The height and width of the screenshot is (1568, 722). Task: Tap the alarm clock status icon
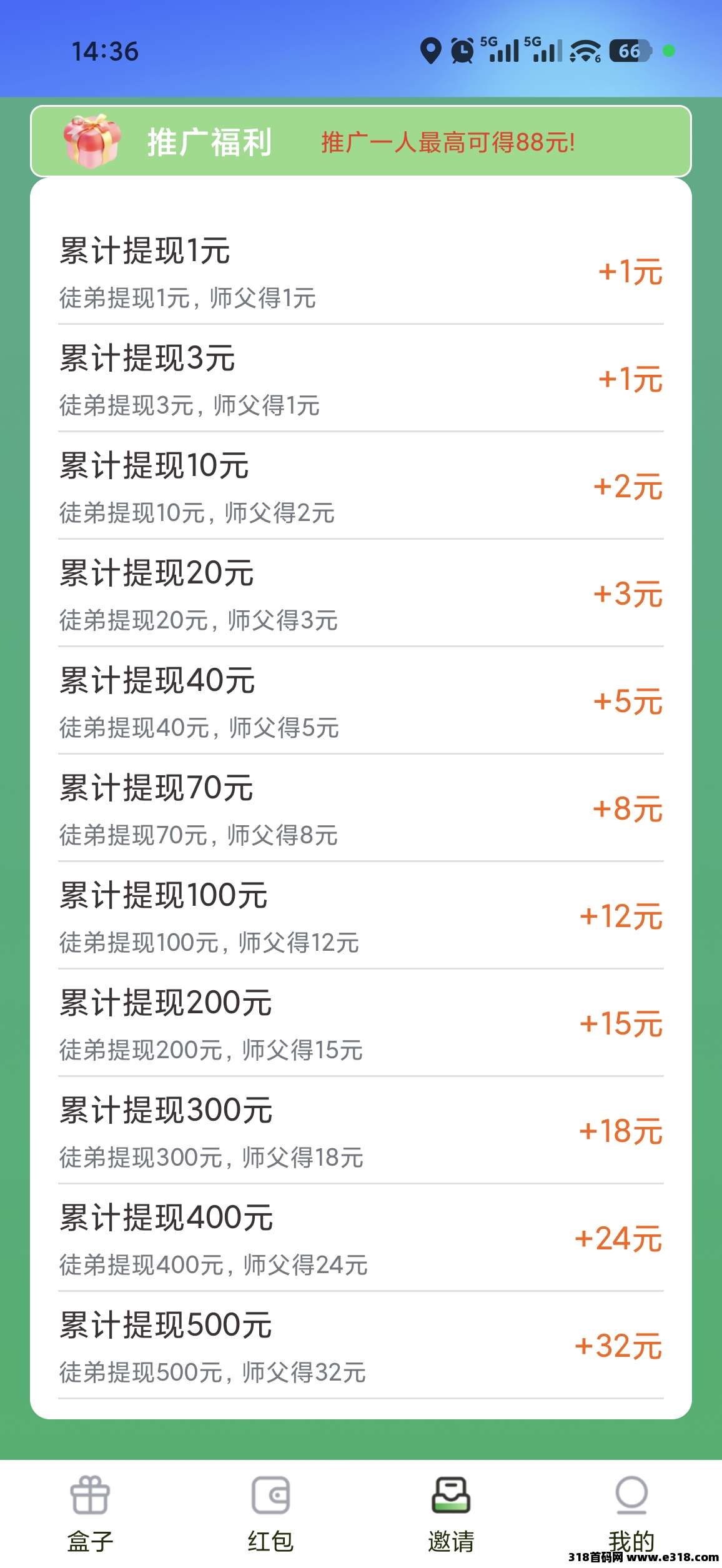462,51
